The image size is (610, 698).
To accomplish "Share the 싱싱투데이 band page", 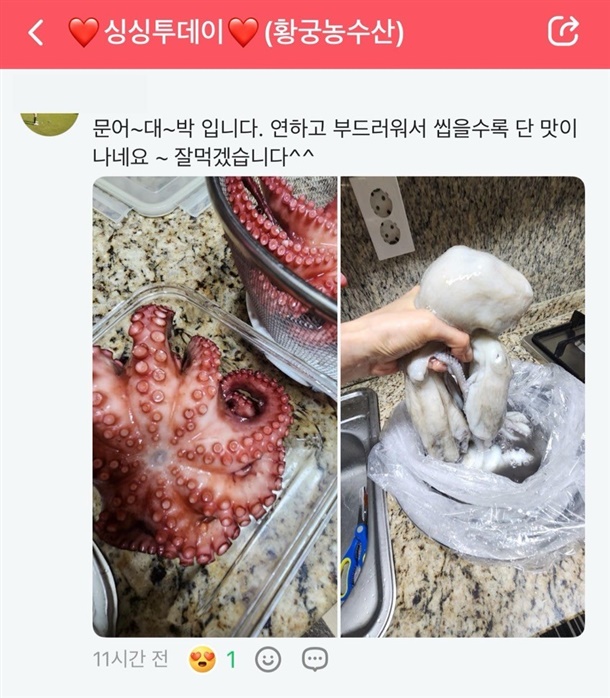I will click(x=563, y=31).
